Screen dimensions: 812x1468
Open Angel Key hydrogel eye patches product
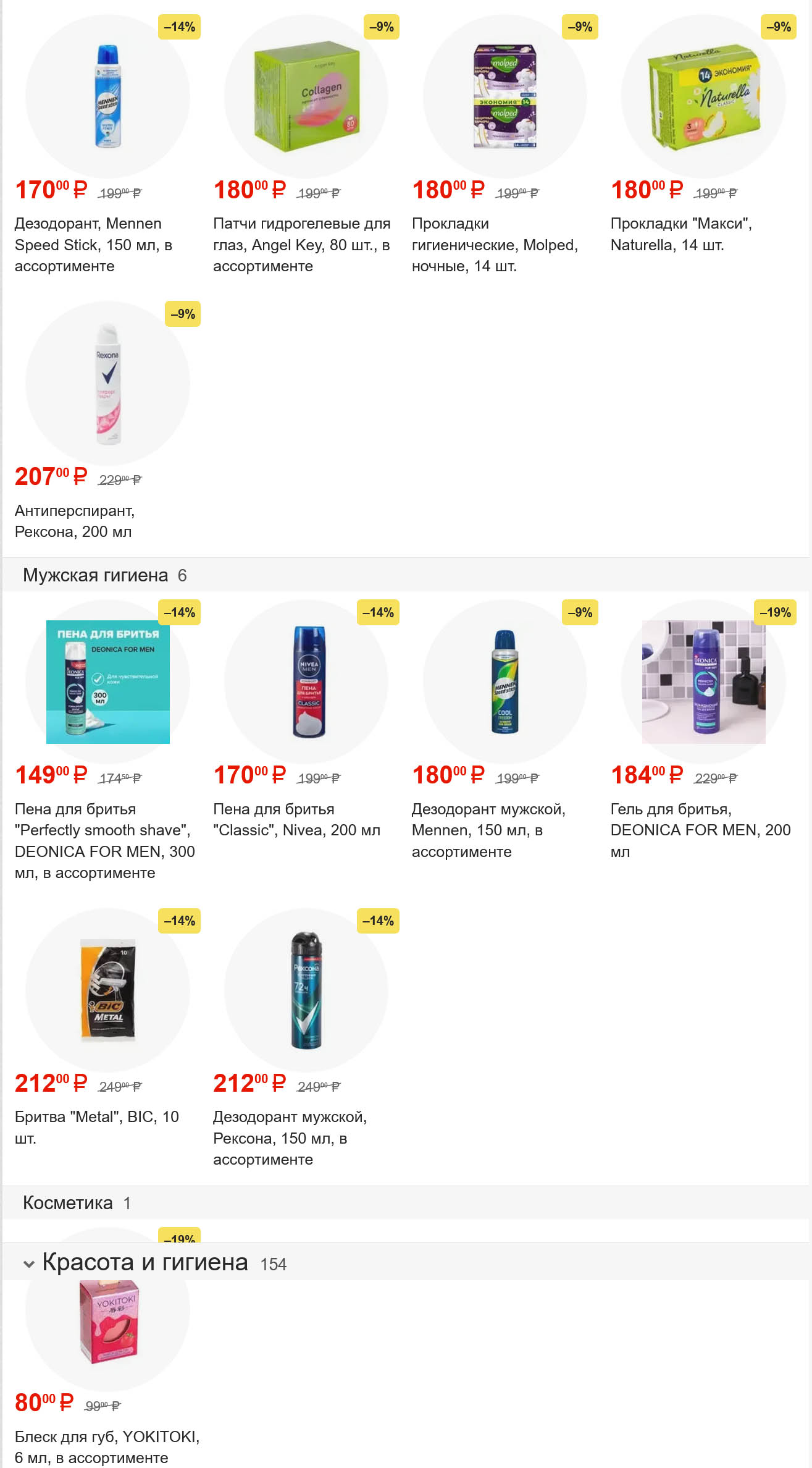[306, 97]
